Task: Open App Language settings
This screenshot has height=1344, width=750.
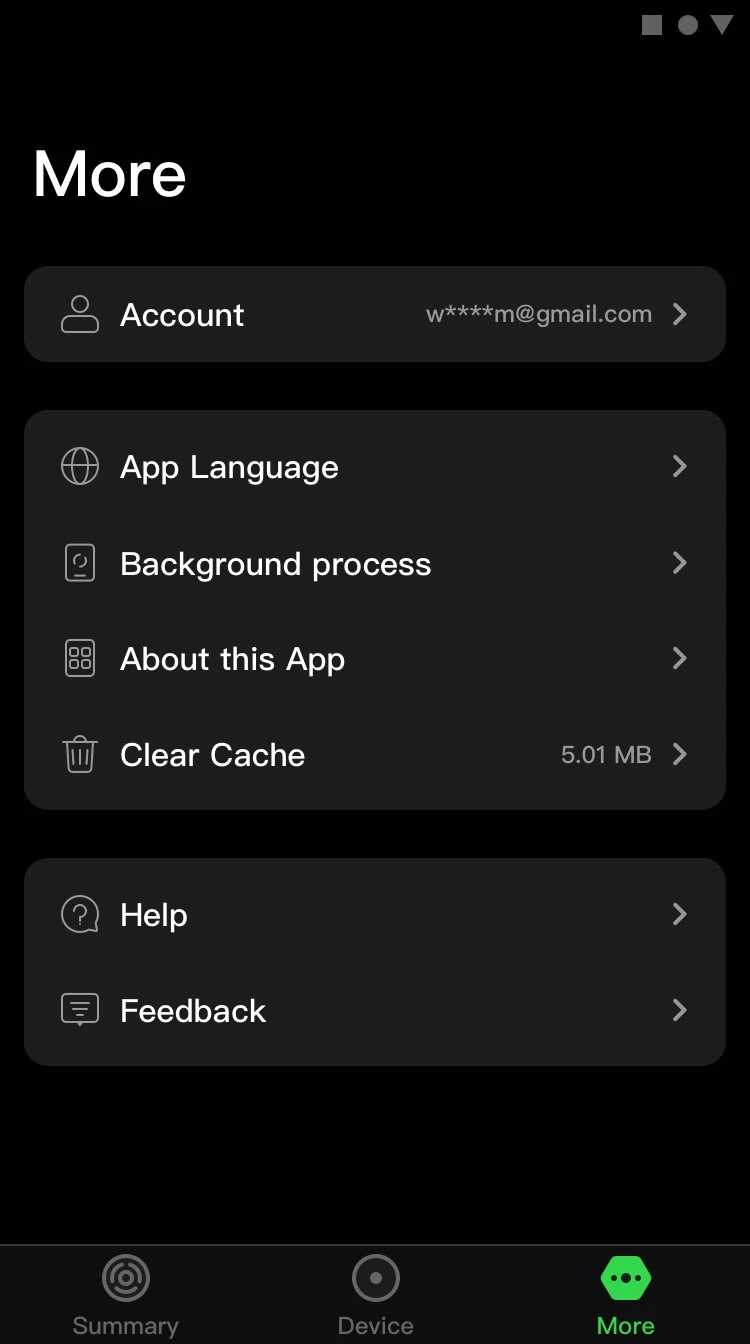Action: pyautogui.click(x=375, y=466)
